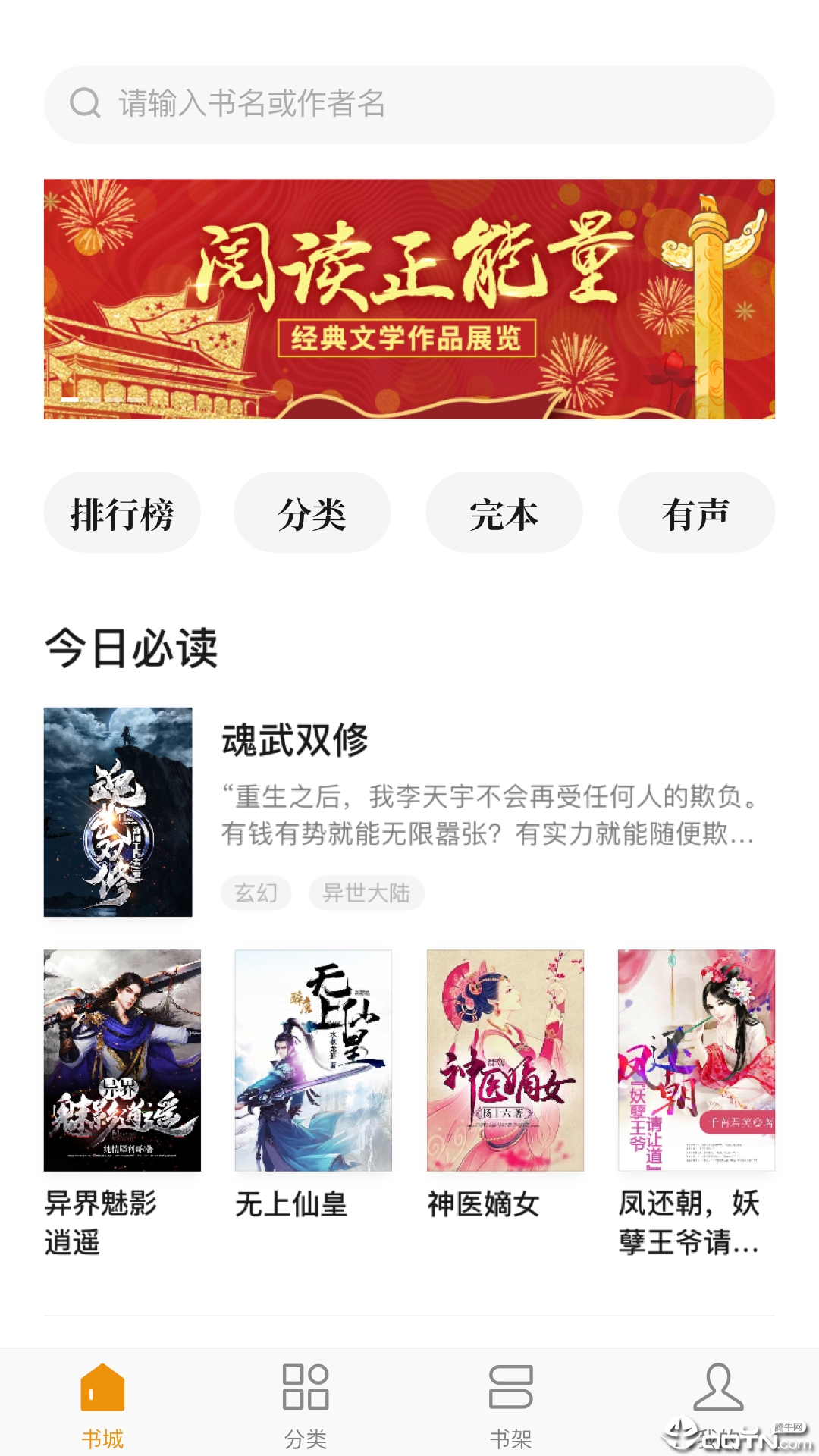This screenshot has width=819, height=1456.
Task: Tap the 完本 completed-books shortcut
Action: coord(504,512)
